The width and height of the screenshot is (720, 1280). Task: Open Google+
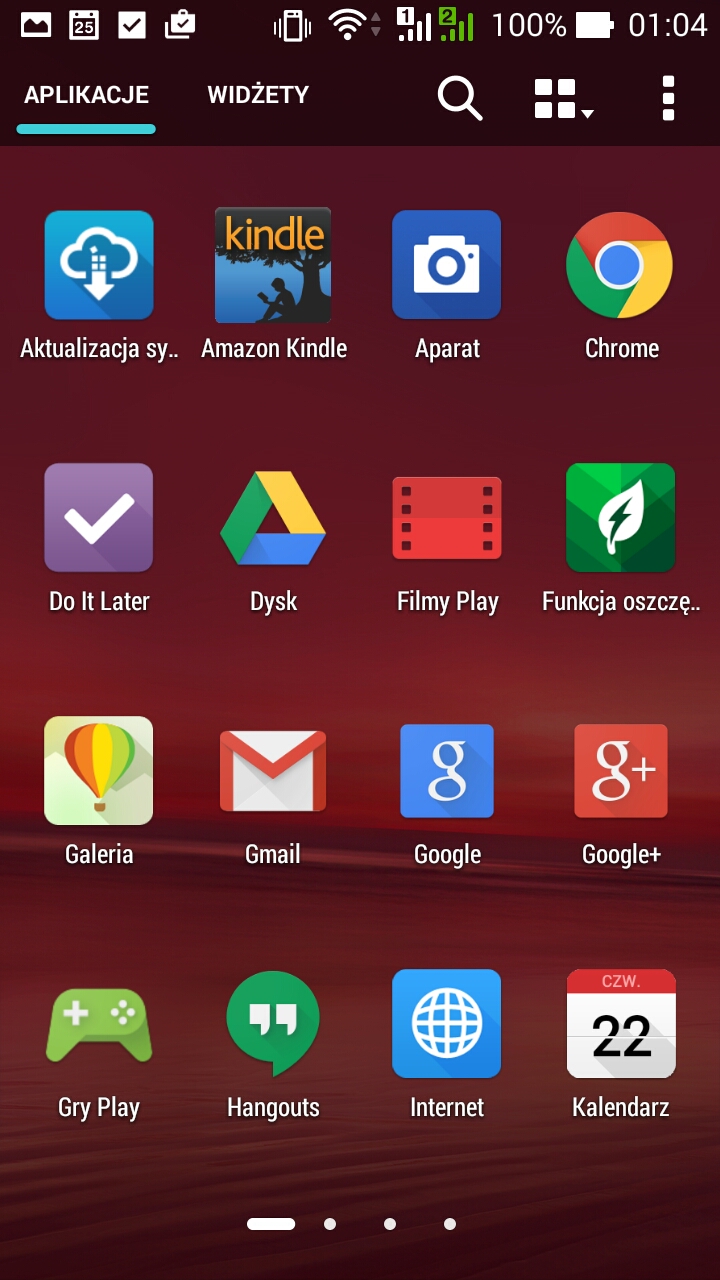[620, 771]
